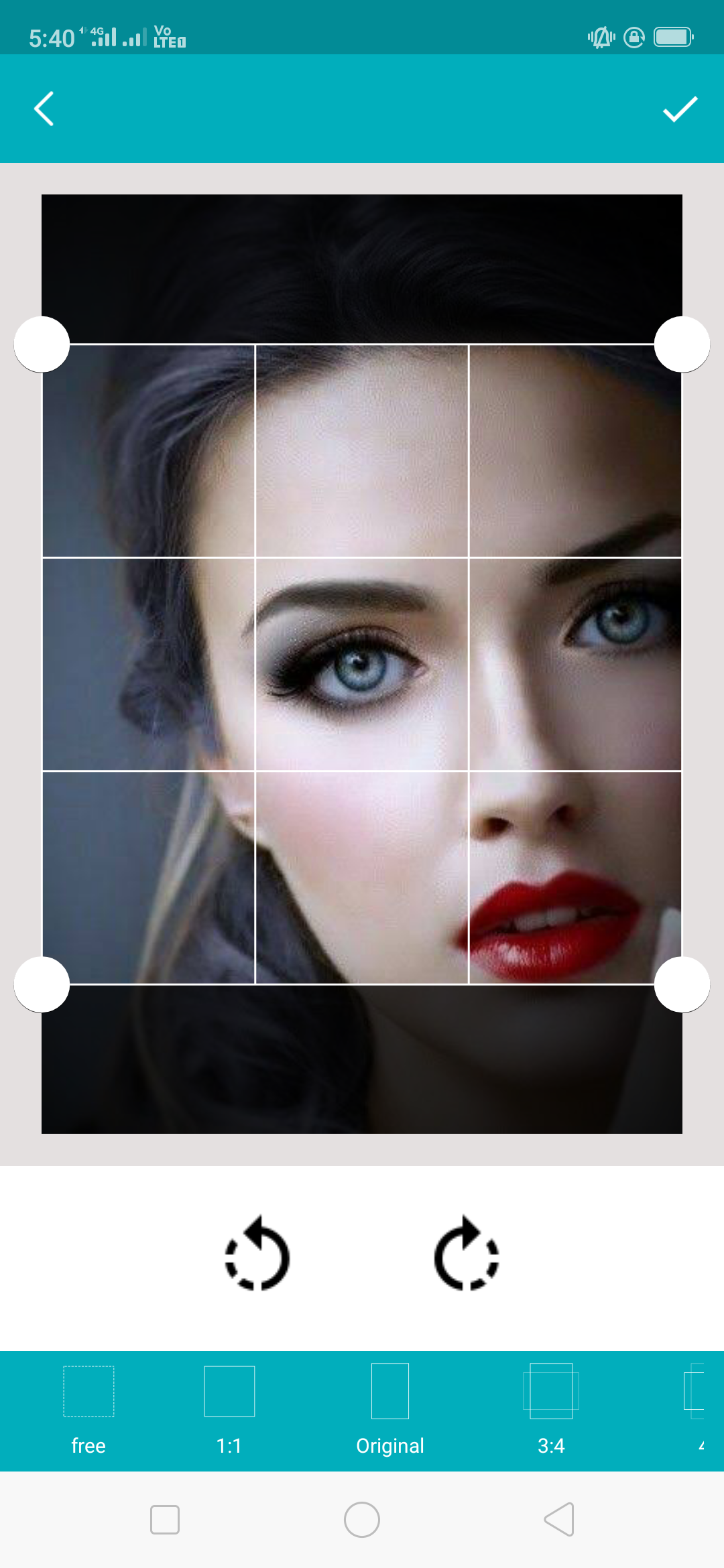
Task: Tap the Android back navigation button
Action: point(558,1520)
